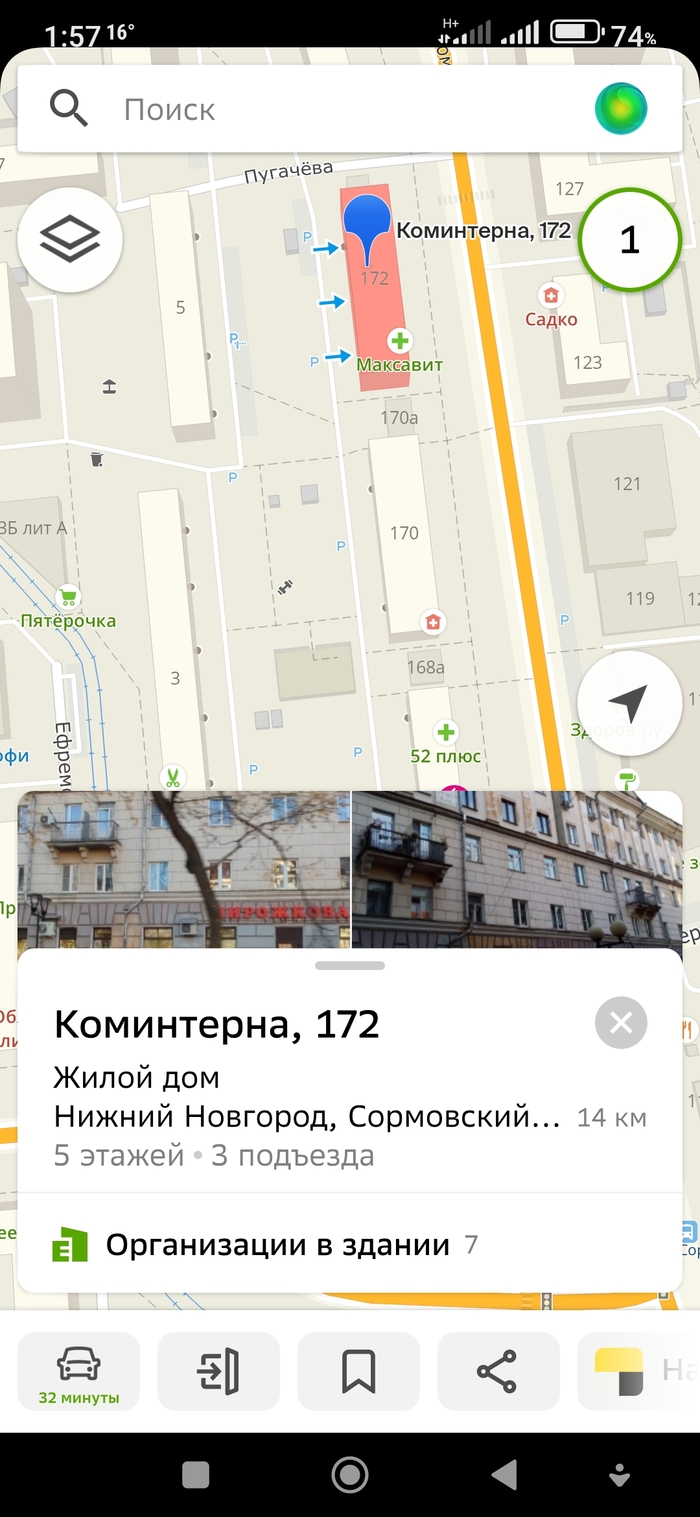The height and width of the screenshot is (1517, 700).
Task: Close the Коминтерна, 172 card
Action: tap(621, 1023)
